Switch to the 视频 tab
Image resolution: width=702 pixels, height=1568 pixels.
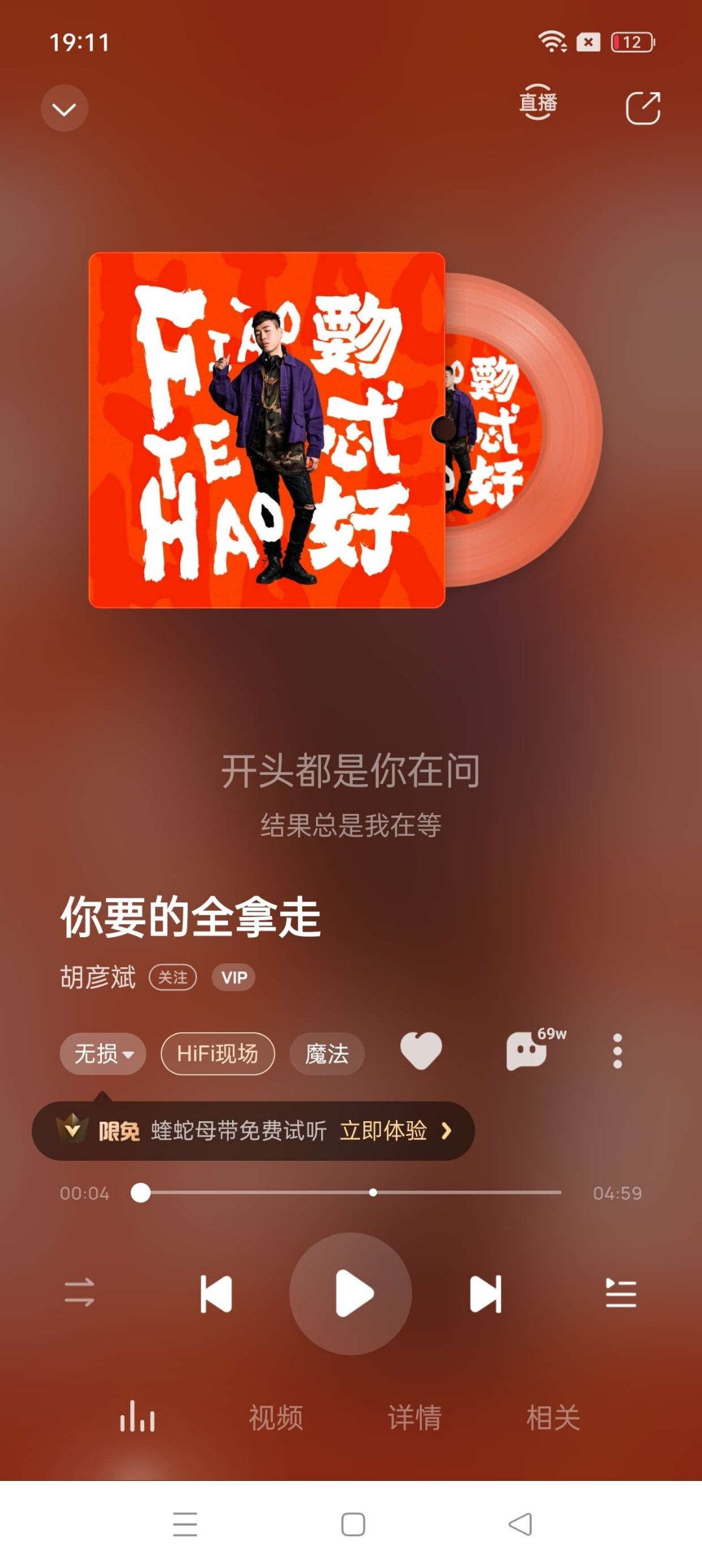pos(276,1418)
